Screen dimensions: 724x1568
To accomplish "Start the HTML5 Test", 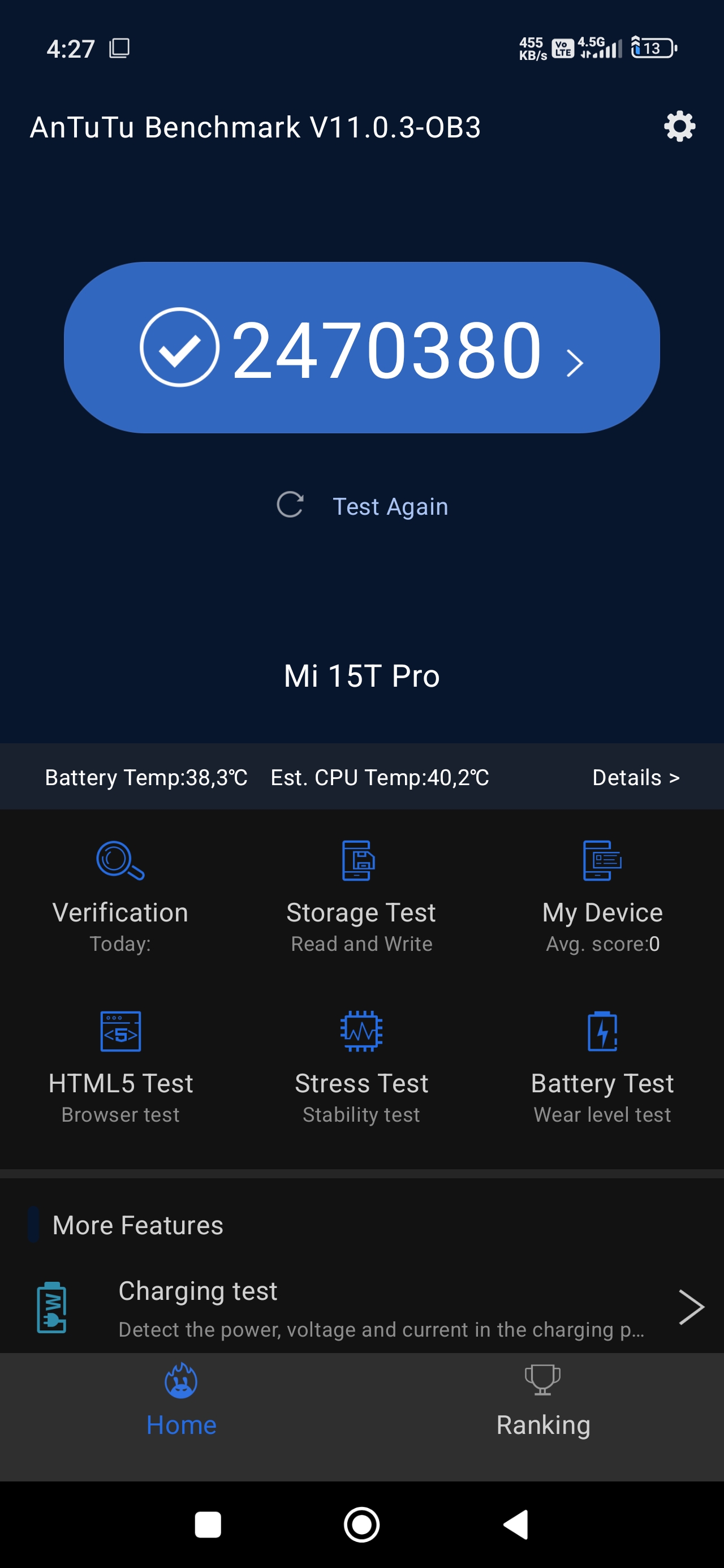I will 120,1066.
